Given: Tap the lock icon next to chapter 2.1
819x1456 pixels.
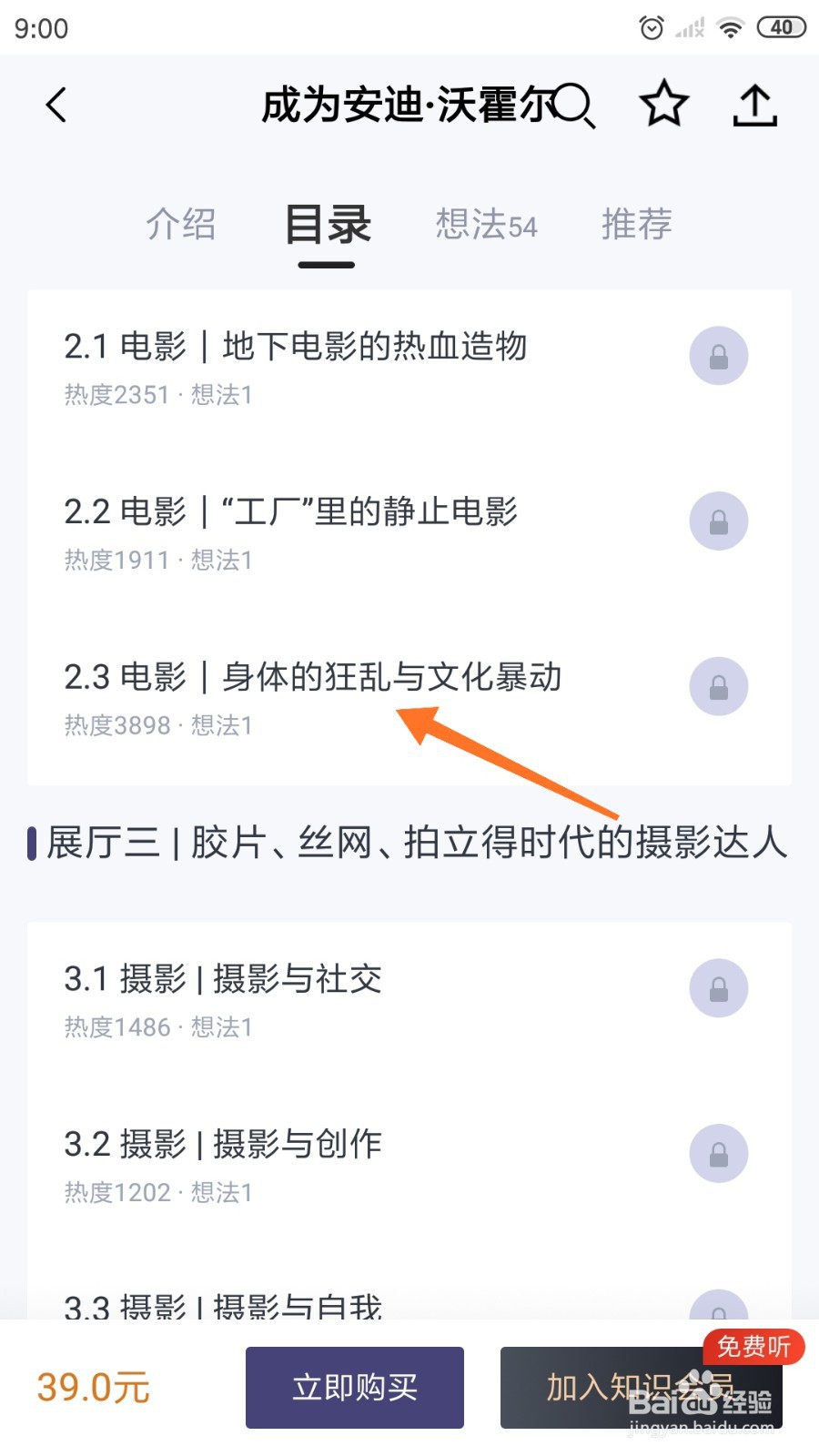Looking at the screenshot, I should pyautogui.click(x=719, y=356).
